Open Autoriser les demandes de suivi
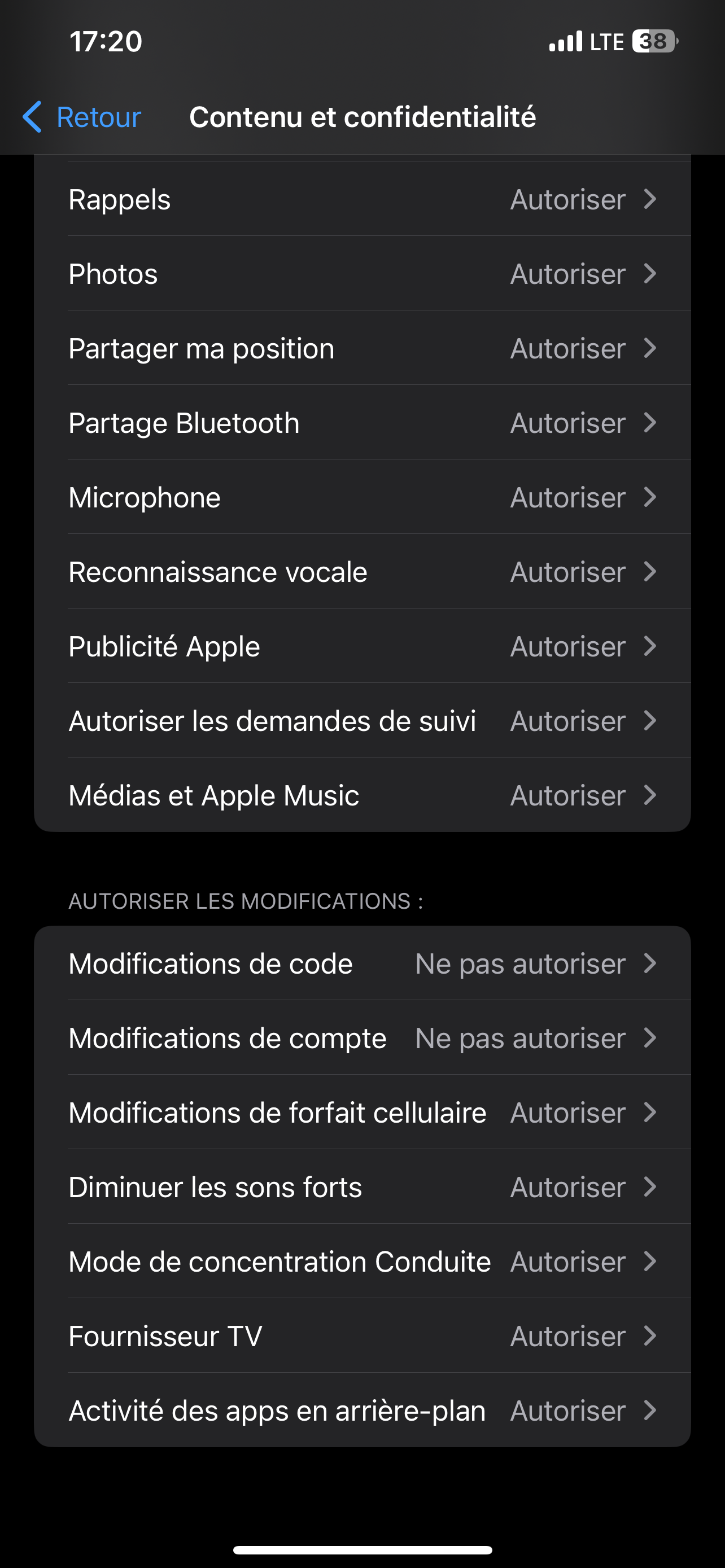Image resolution: width=725 pixels, height=1568 pixels. point(362,721)
